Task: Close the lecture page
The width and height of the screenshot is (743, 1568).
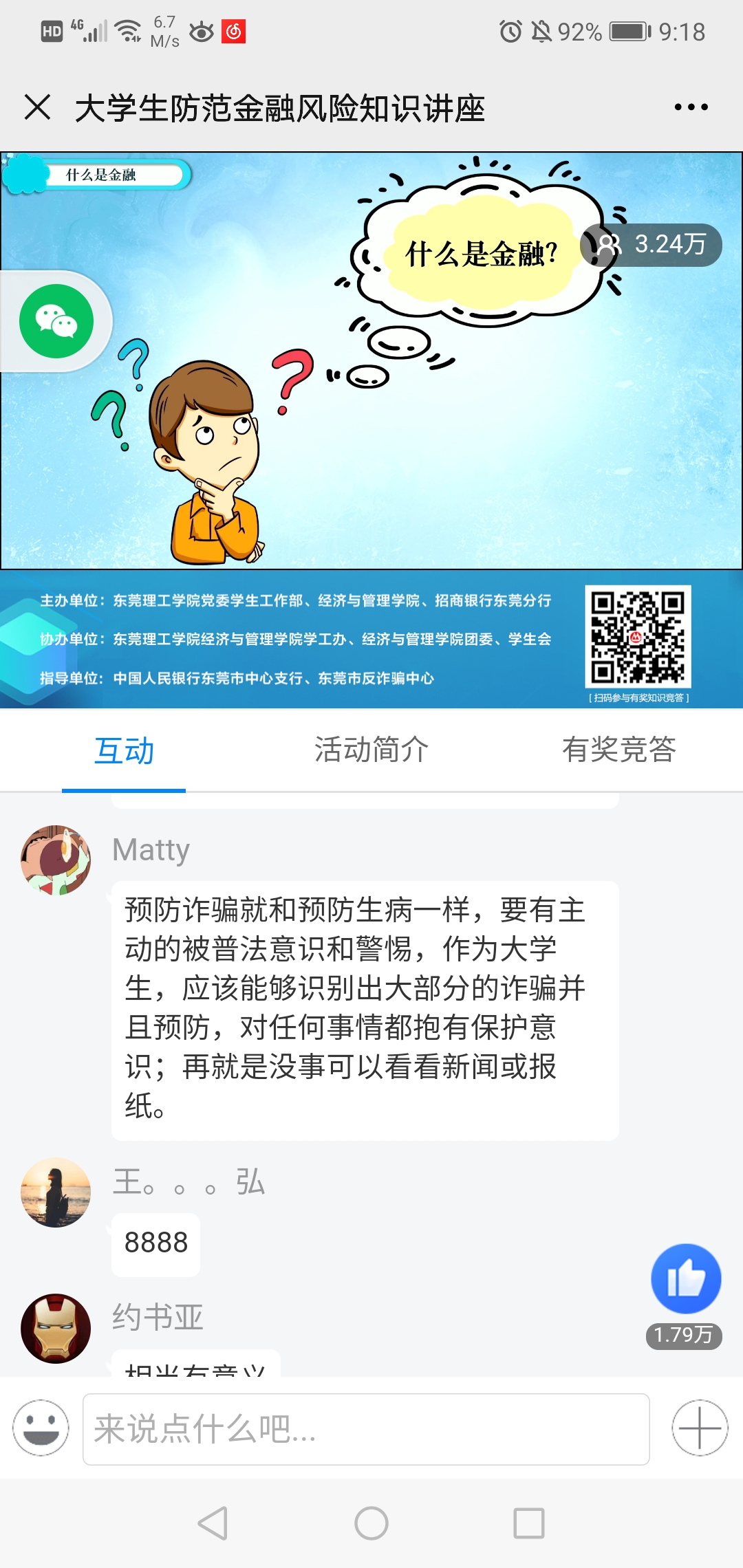Action: (x=37, y=107)
